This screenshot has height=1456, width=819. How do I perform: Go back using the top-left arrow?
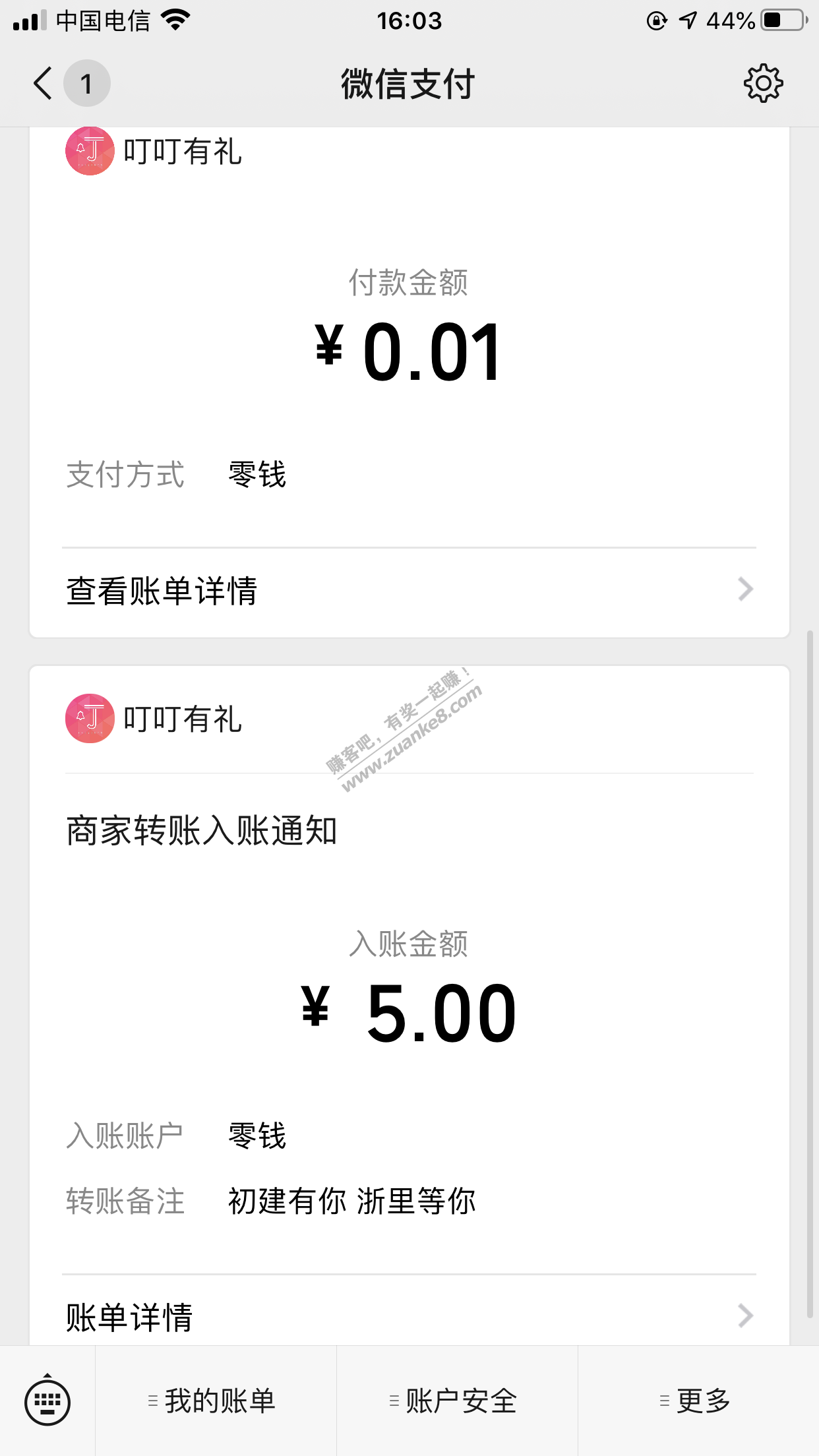coord(44,84)
